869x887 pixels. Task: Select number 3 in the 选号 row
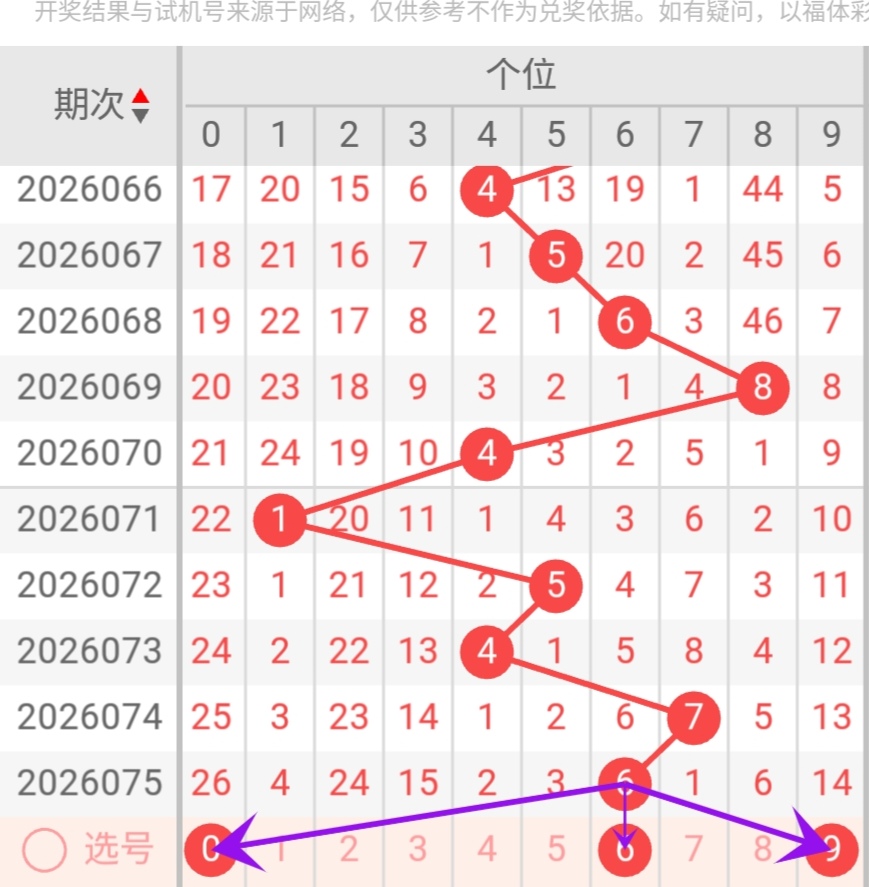click(x=418, y=850)
